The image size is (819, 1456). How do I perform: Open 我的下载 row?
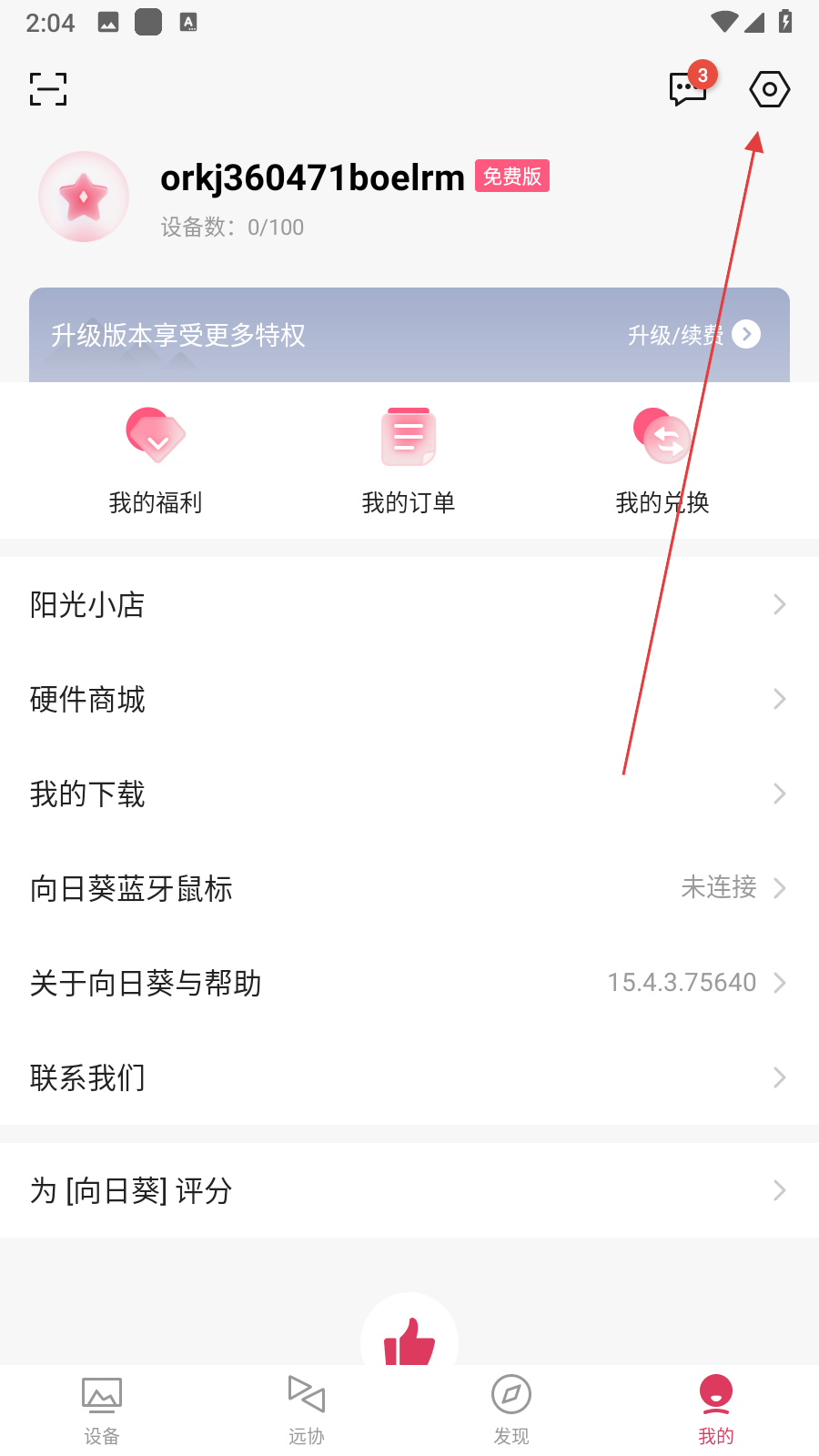click(409, 794)
